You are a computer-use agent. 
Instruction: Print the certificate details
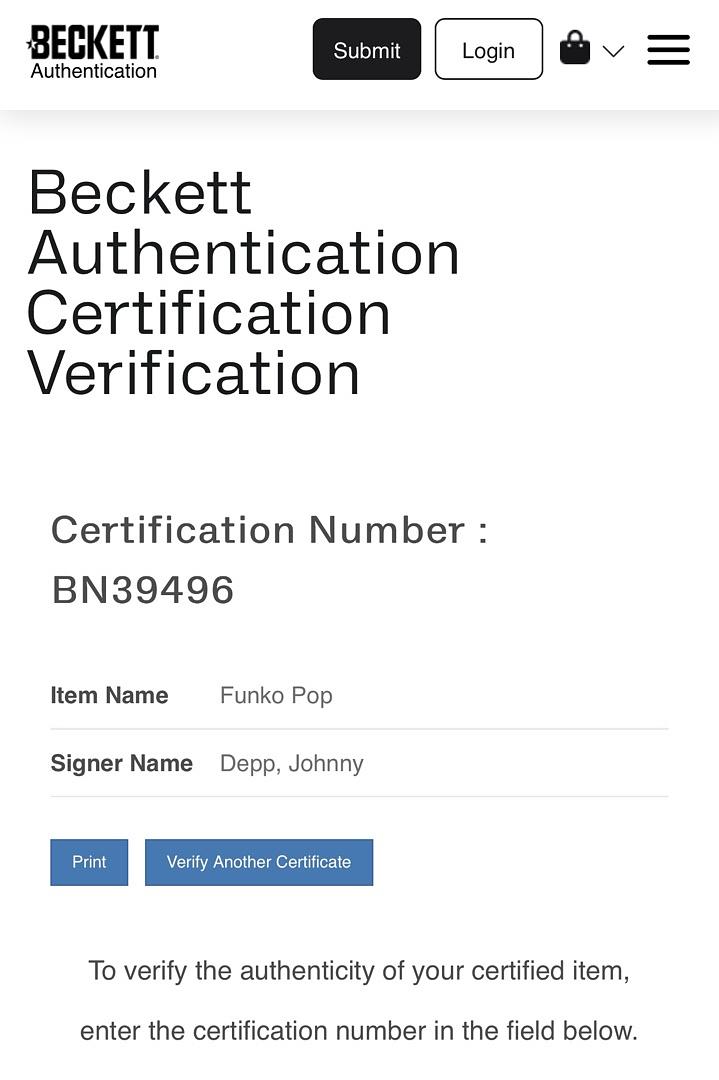[89, 862]
